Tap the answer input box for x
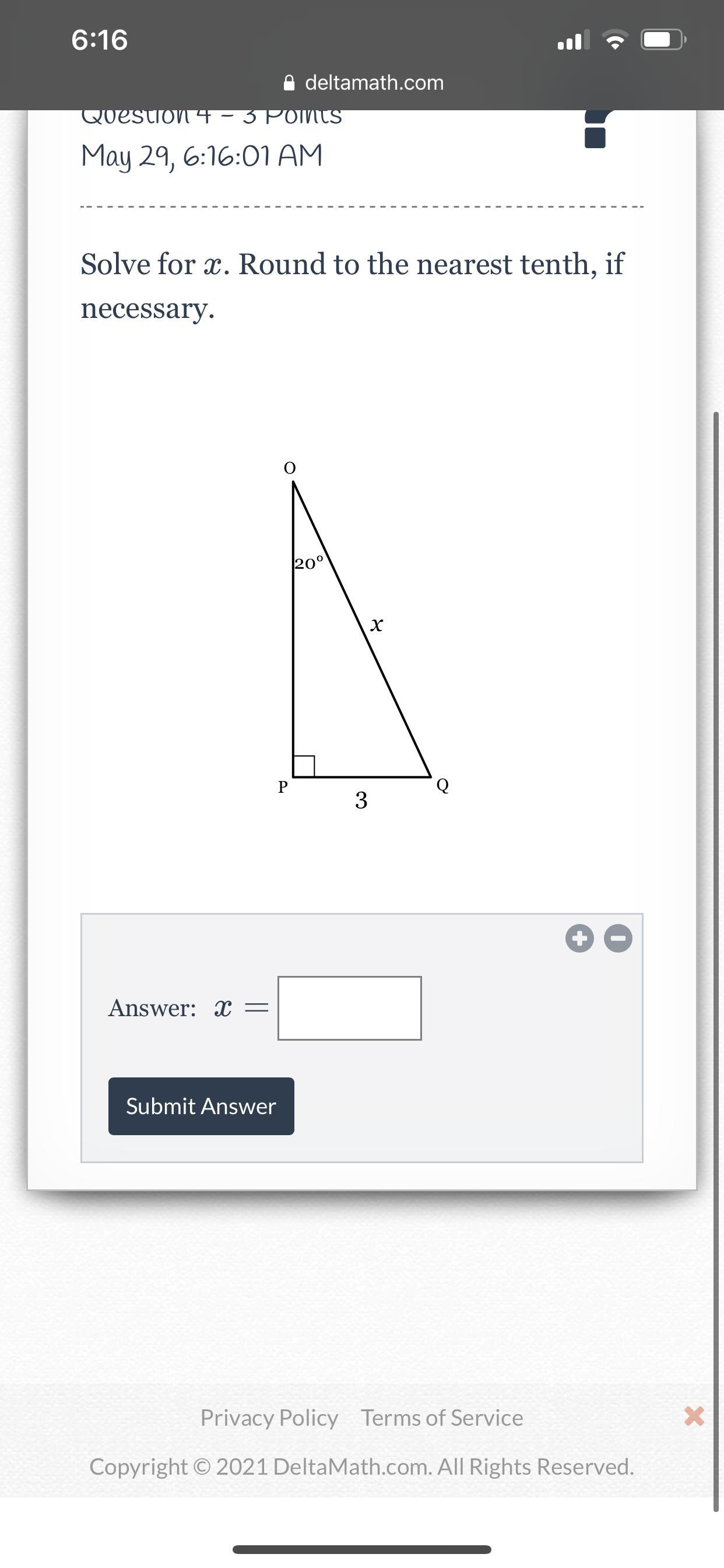This screenshot has width=724, height=1568. (349, 1008)
